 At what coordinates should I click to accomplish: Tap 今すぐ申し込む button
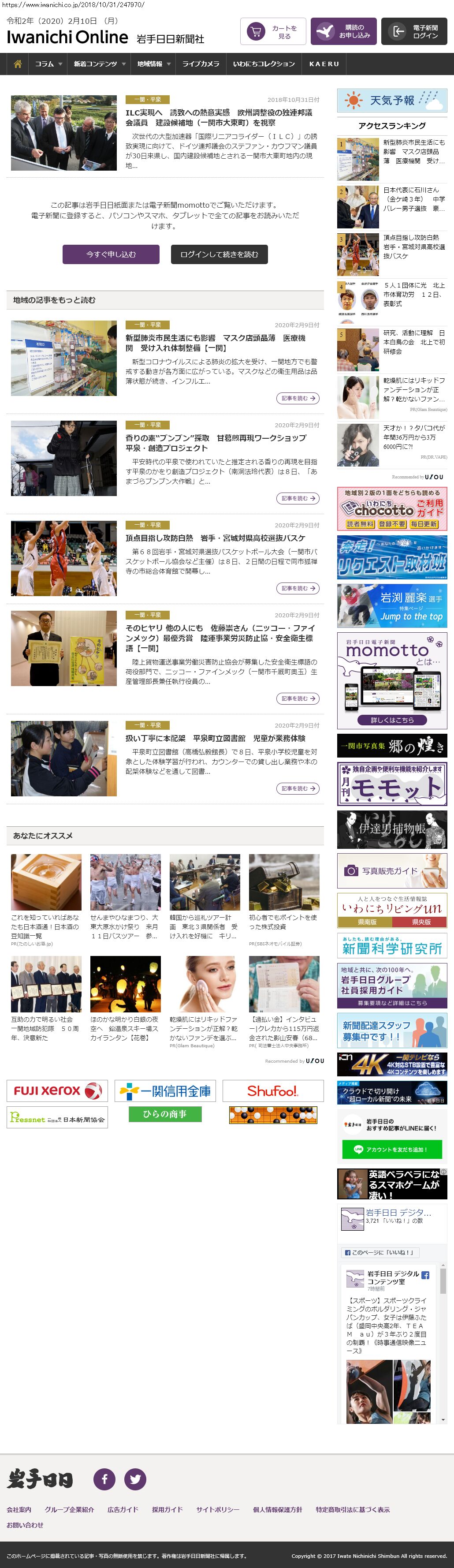coord(111,254)
